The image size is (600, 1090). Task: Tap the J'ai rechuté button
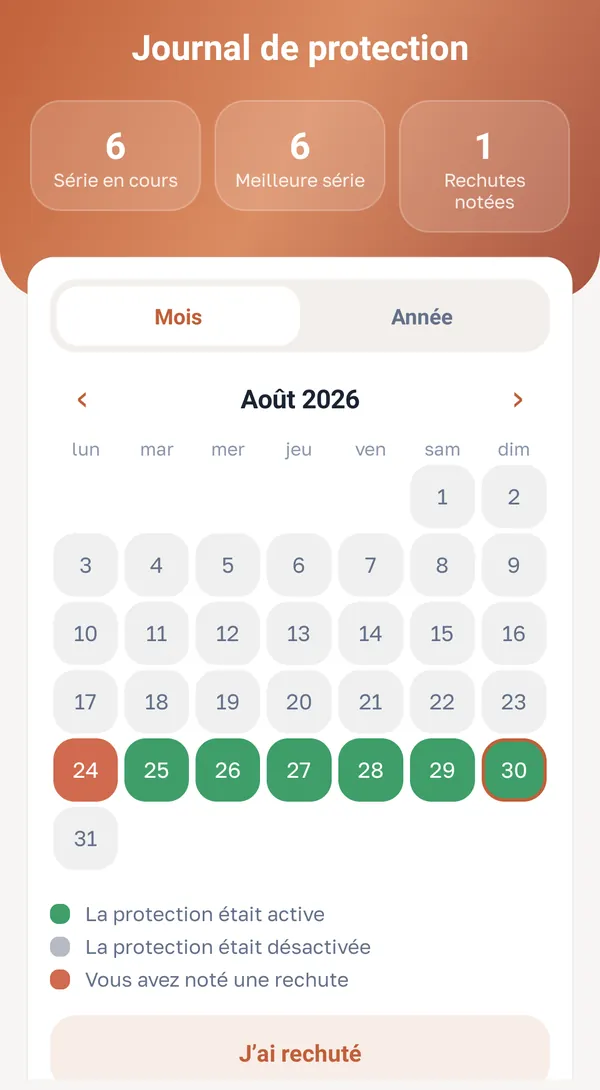pos(300,1051)
